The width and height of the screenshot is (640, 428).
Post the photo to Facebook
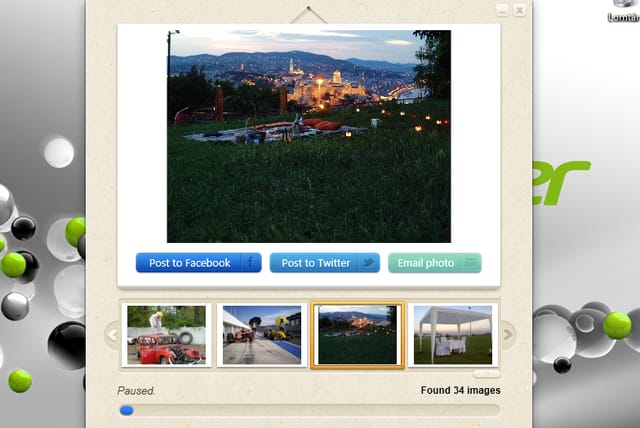pyautogui.click(x=198, y=263)
